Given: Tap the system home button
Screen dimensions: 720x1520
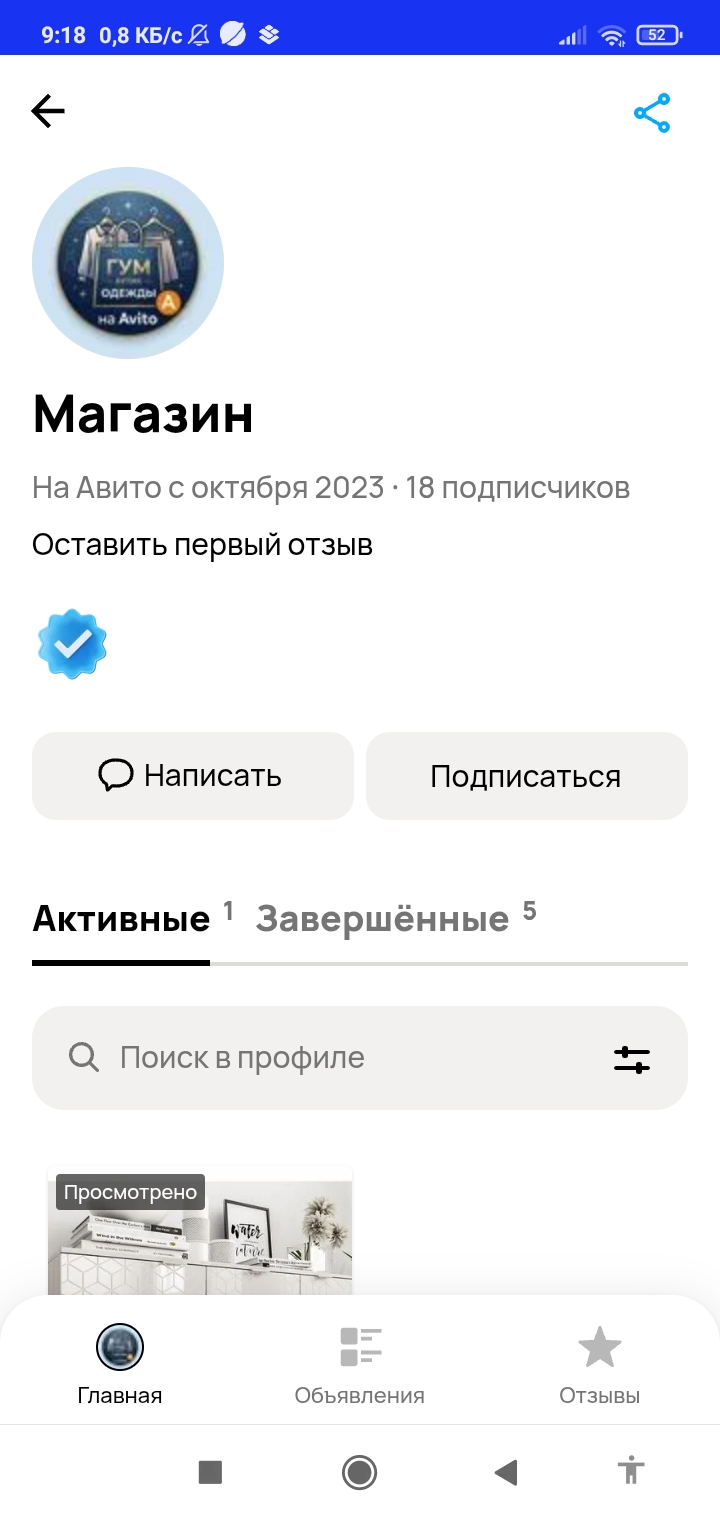Looking at the screenshot, I should pos(359,1472).
